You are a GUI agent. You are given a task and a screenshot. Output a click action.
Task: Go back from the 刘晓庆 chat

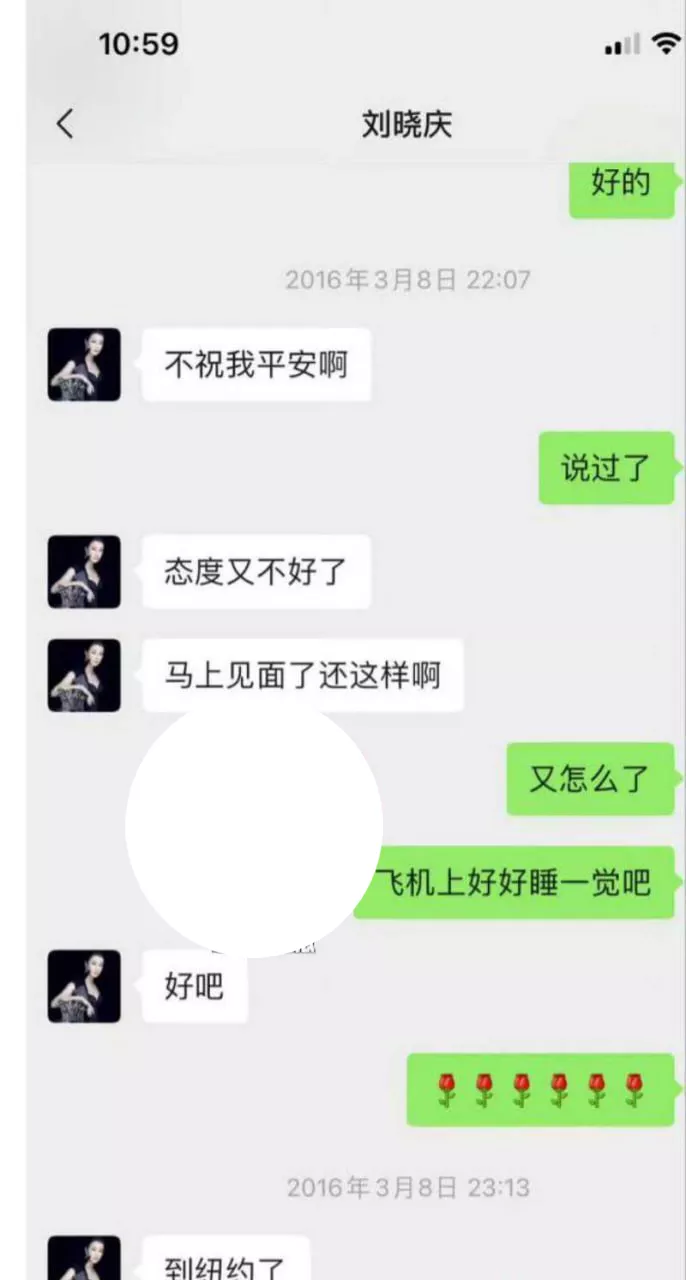point(65,124)
